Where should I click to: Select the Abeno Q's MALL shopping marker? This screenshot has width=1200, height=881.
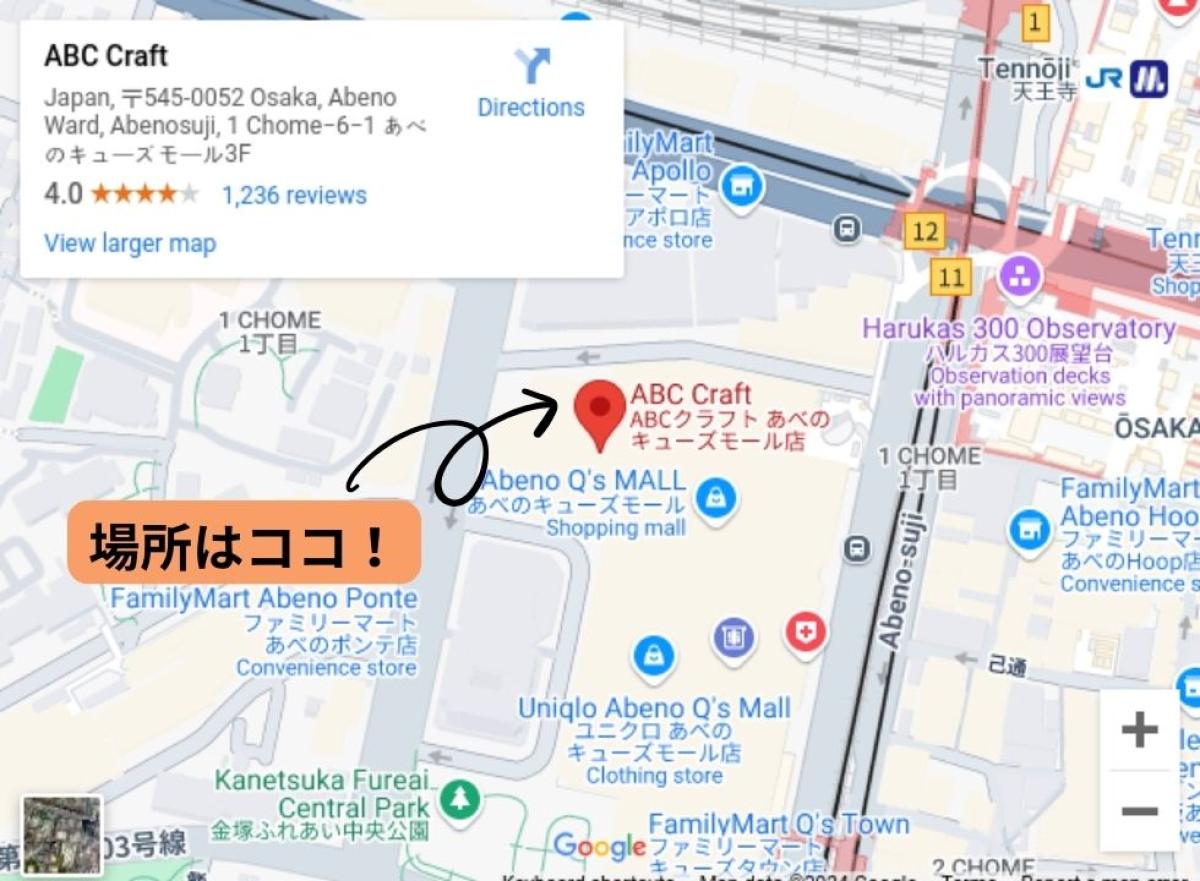tap(716, 497)
